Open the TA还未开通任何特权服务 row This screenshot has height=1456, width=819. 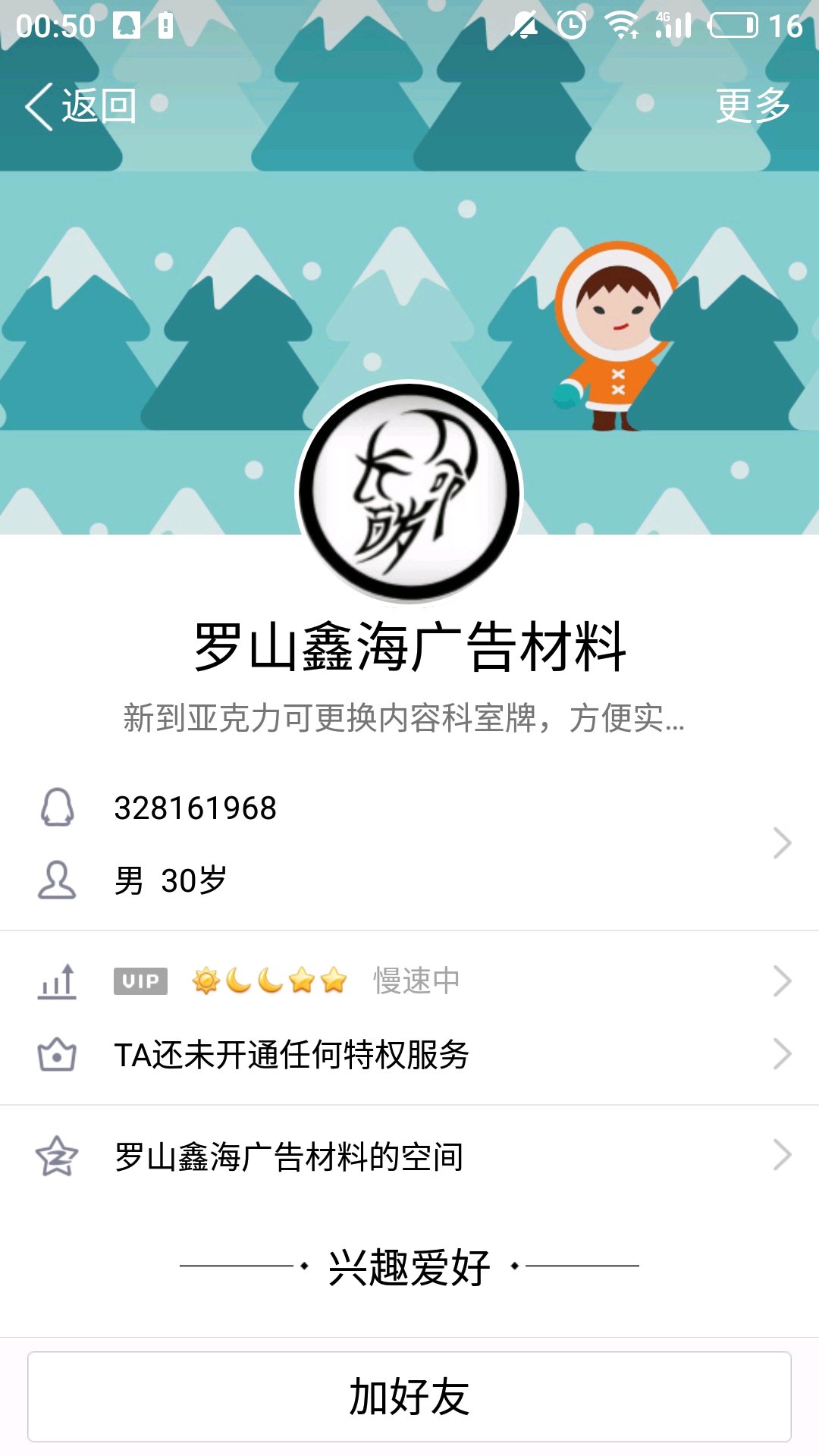(x=409, y=1054)
